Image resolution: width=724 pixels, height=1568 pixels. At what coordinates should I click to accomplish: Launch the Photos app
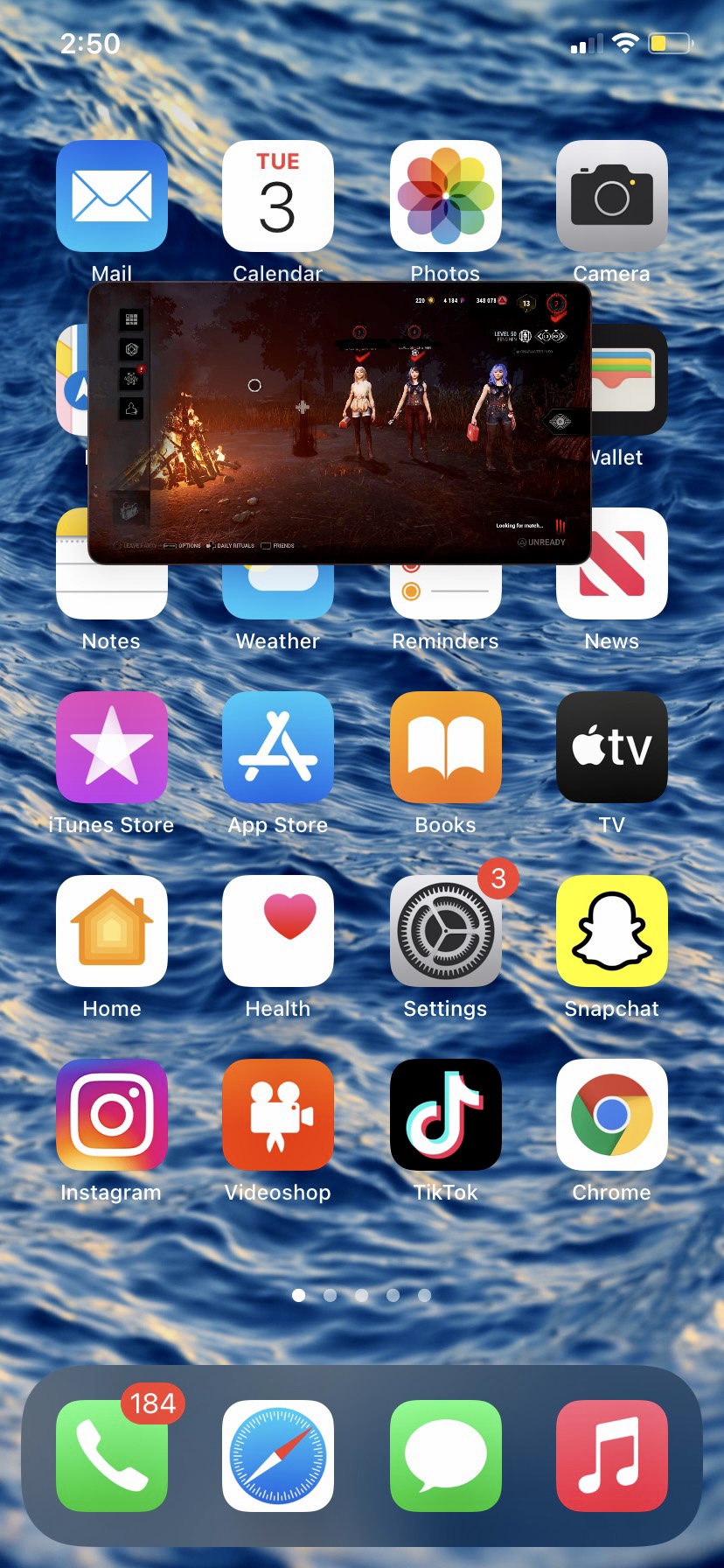click(445, 196)
